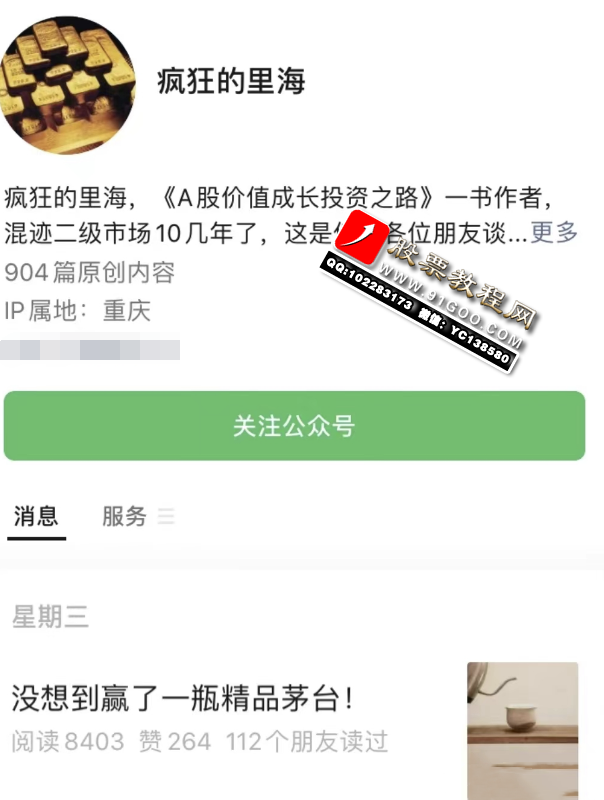View the 904篇原创内容 list
Screen dimensions: 604x800
tap(90, 272)
